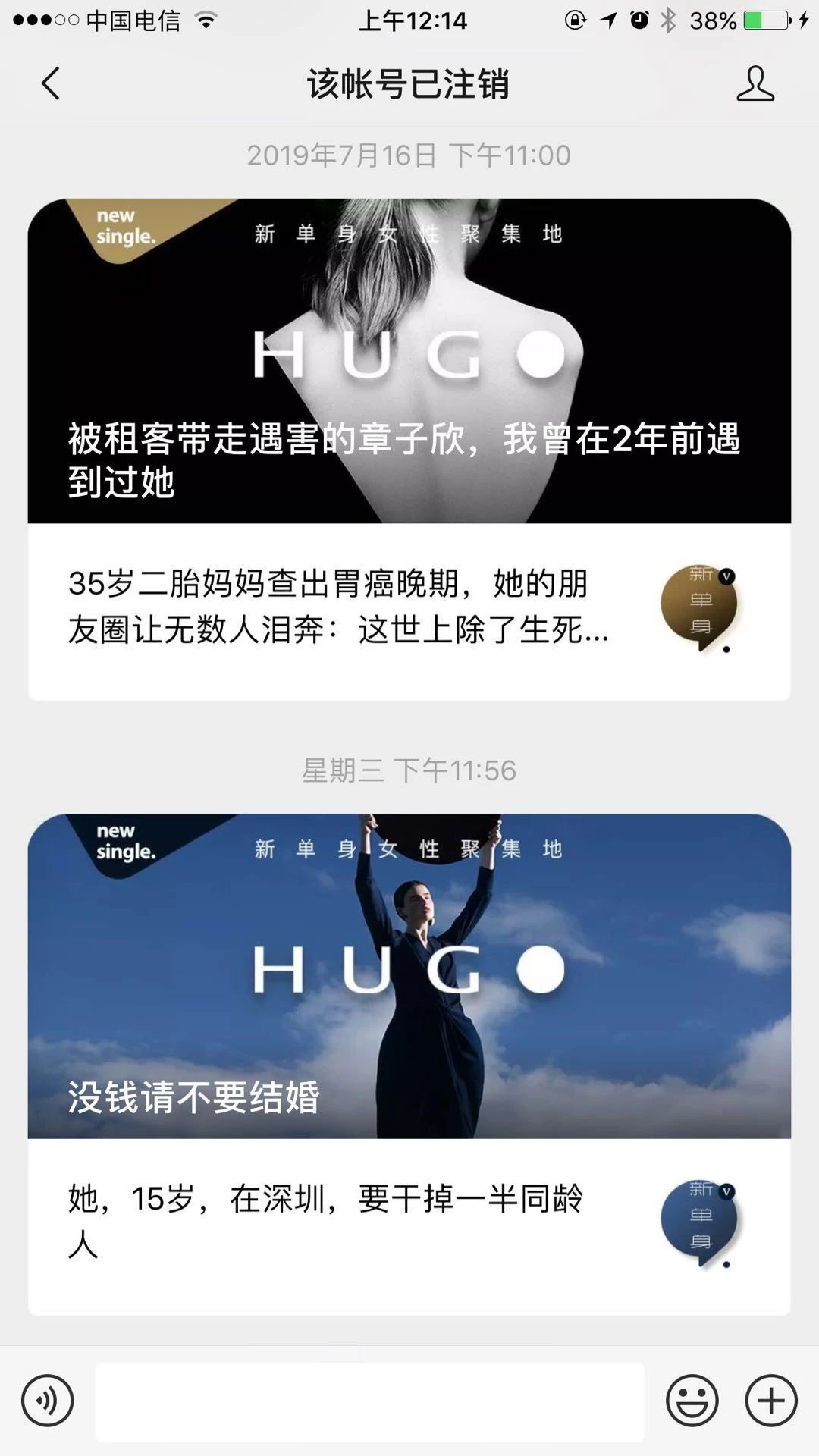Switch to voice message input

click(48, 1401)
